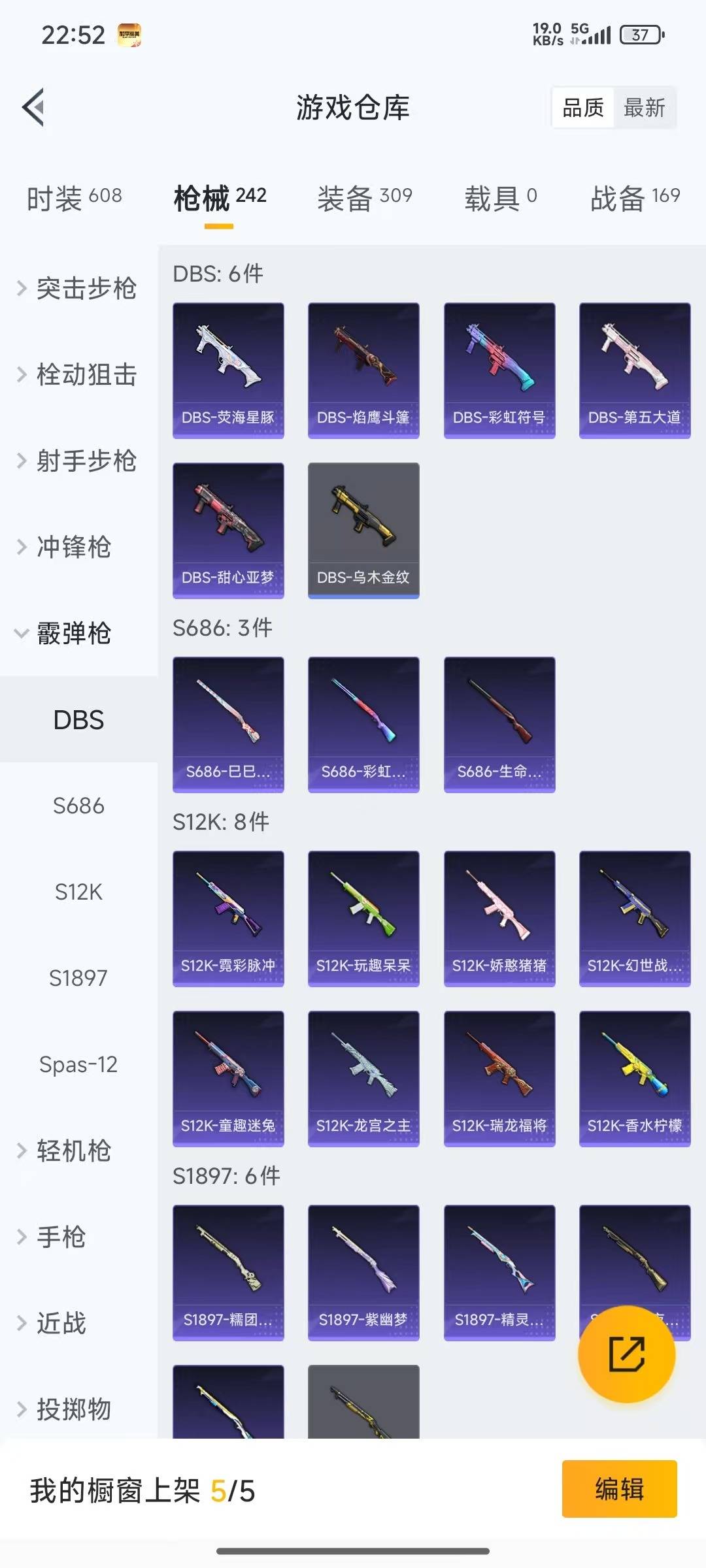Select the S12K-香水柠檬 skin

coord(634,1078)
